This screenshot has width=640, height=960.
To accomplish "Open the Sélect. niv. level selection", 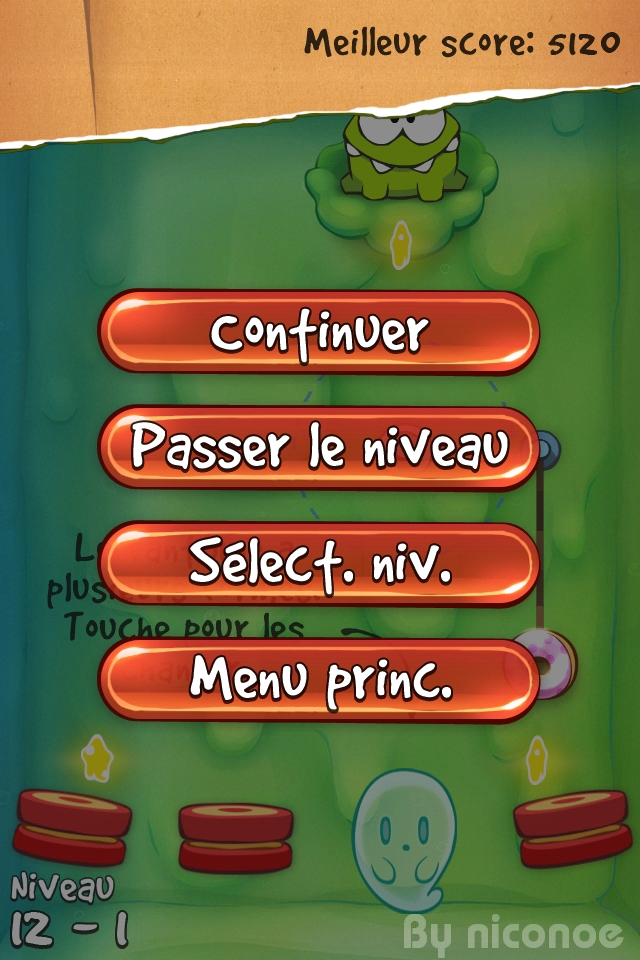I will click(319, 565).
